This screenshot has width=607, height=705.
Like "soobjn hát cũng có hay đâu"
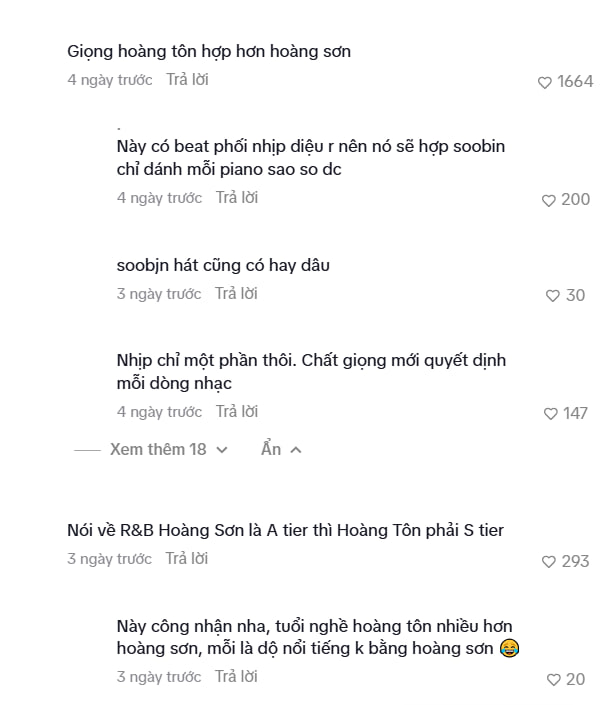point(552,296)
